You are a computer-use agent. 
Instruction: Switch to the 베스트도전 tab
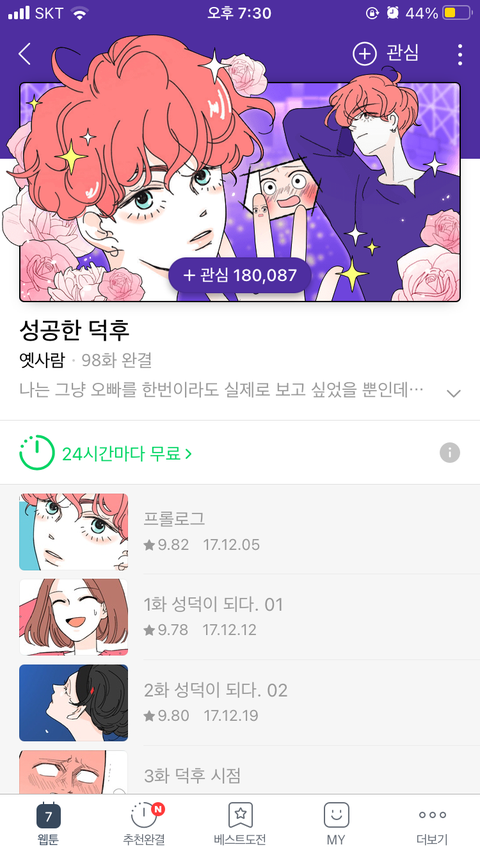click(x=240, y=824)
